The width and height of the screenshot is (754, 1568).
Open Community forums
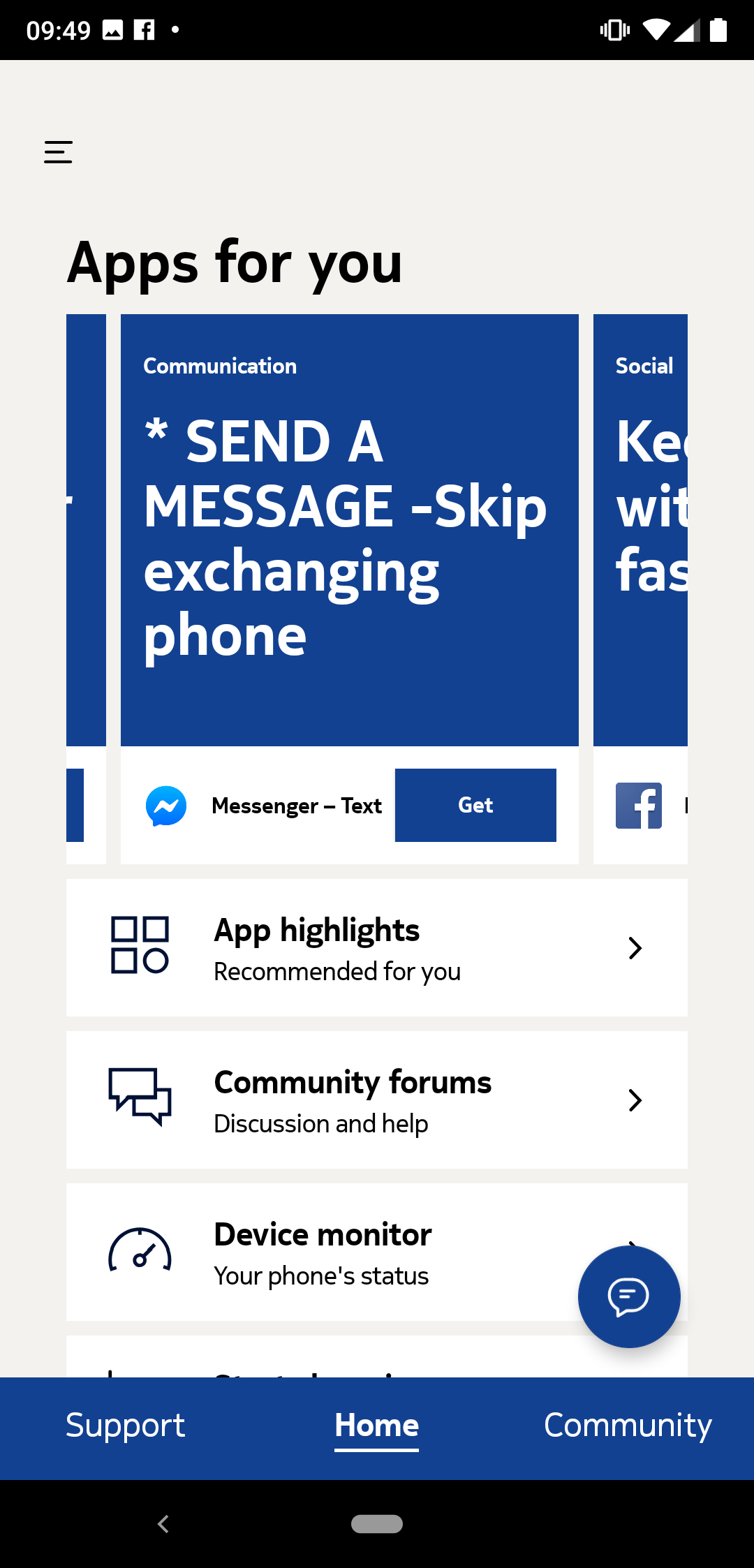[x=377, y=1100]
